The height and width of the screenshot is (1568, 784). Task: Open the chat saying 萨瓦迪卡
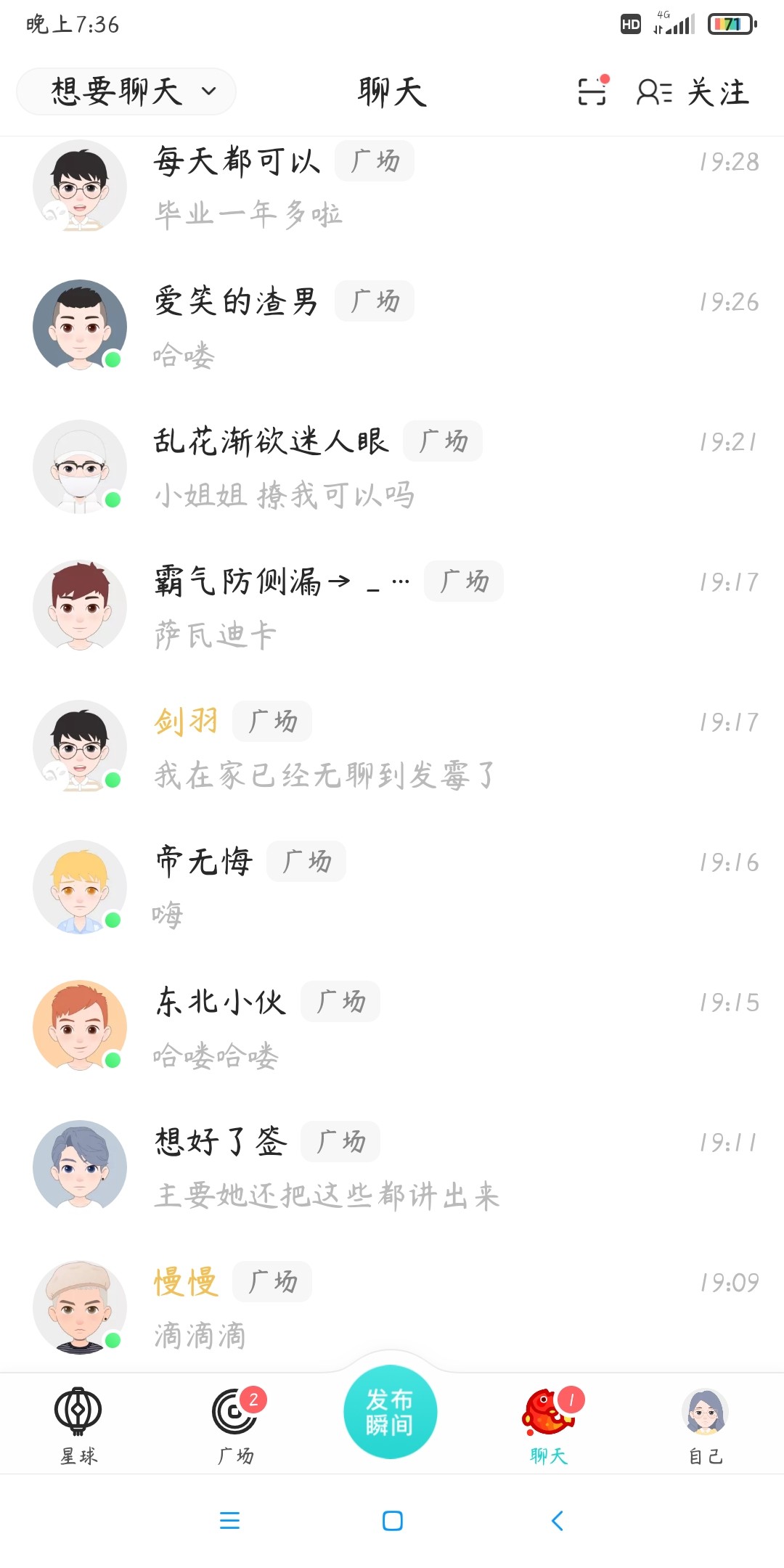pos(392,608)
